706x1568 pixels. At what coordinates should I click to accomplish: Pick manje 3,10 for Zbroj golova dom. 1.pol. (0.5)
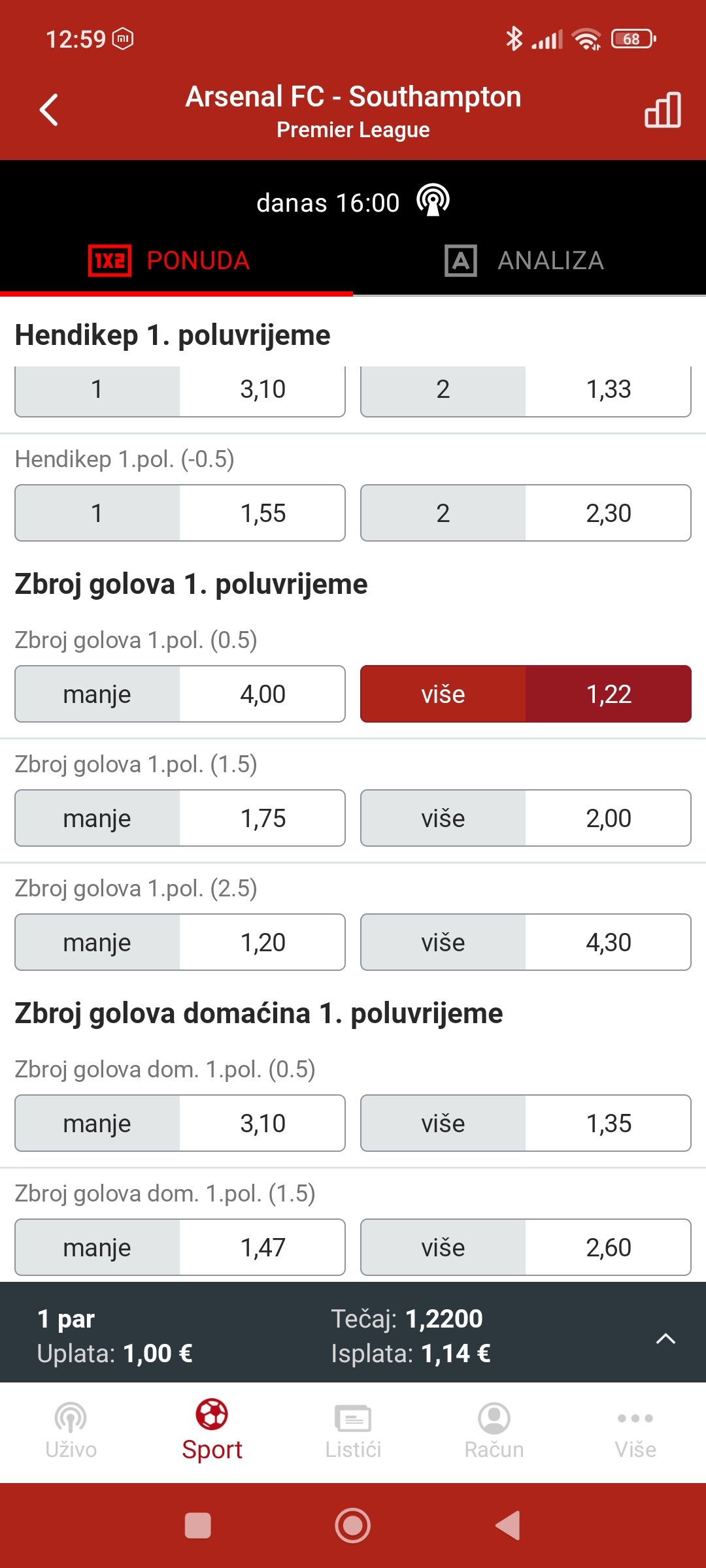180,1123
